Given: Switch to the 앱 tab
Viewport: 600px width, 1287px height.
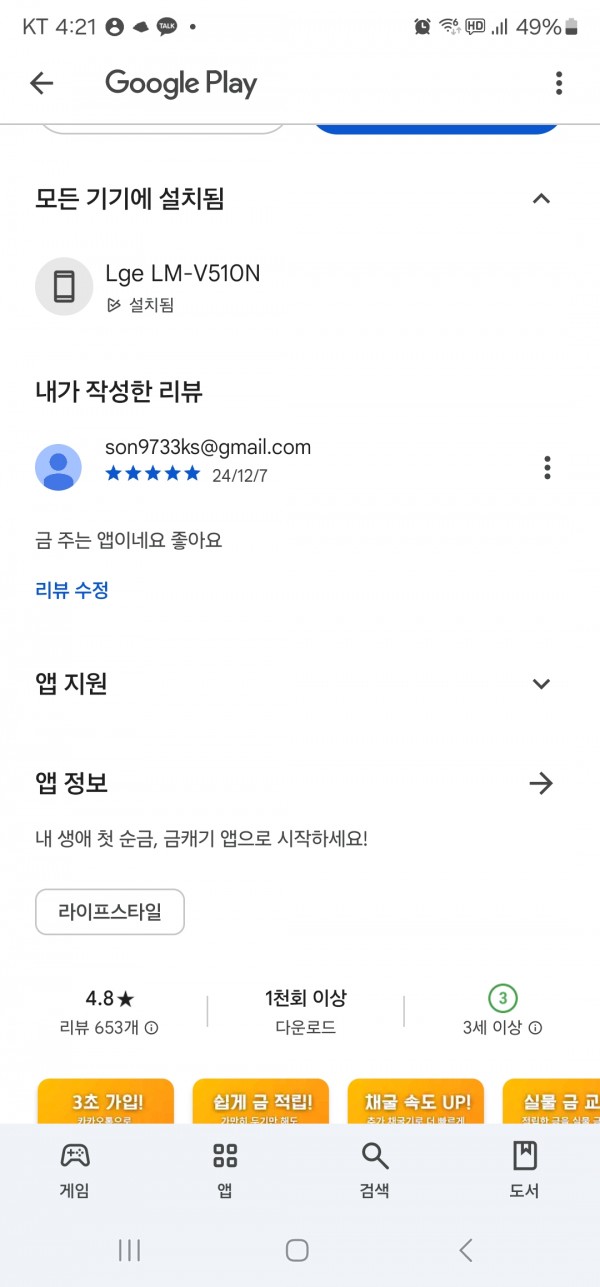Looking at the screenshot, I should click(225, 1170).
